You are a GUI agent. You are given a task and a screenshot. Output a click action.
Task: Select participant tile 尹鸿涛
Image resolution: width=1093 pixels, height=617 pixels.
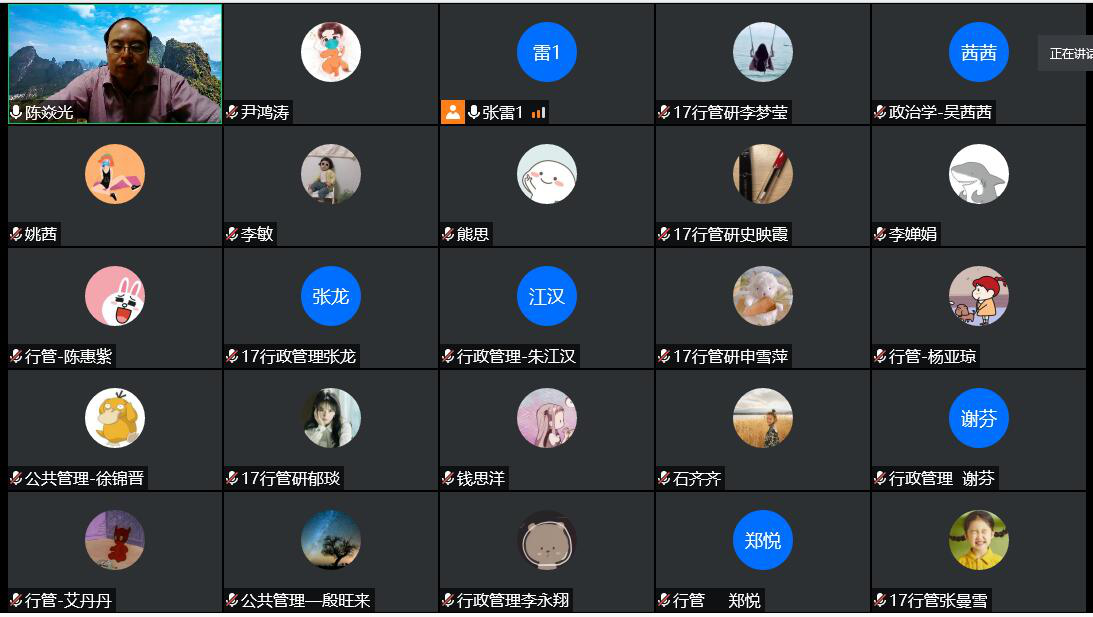tap(330, 63)
